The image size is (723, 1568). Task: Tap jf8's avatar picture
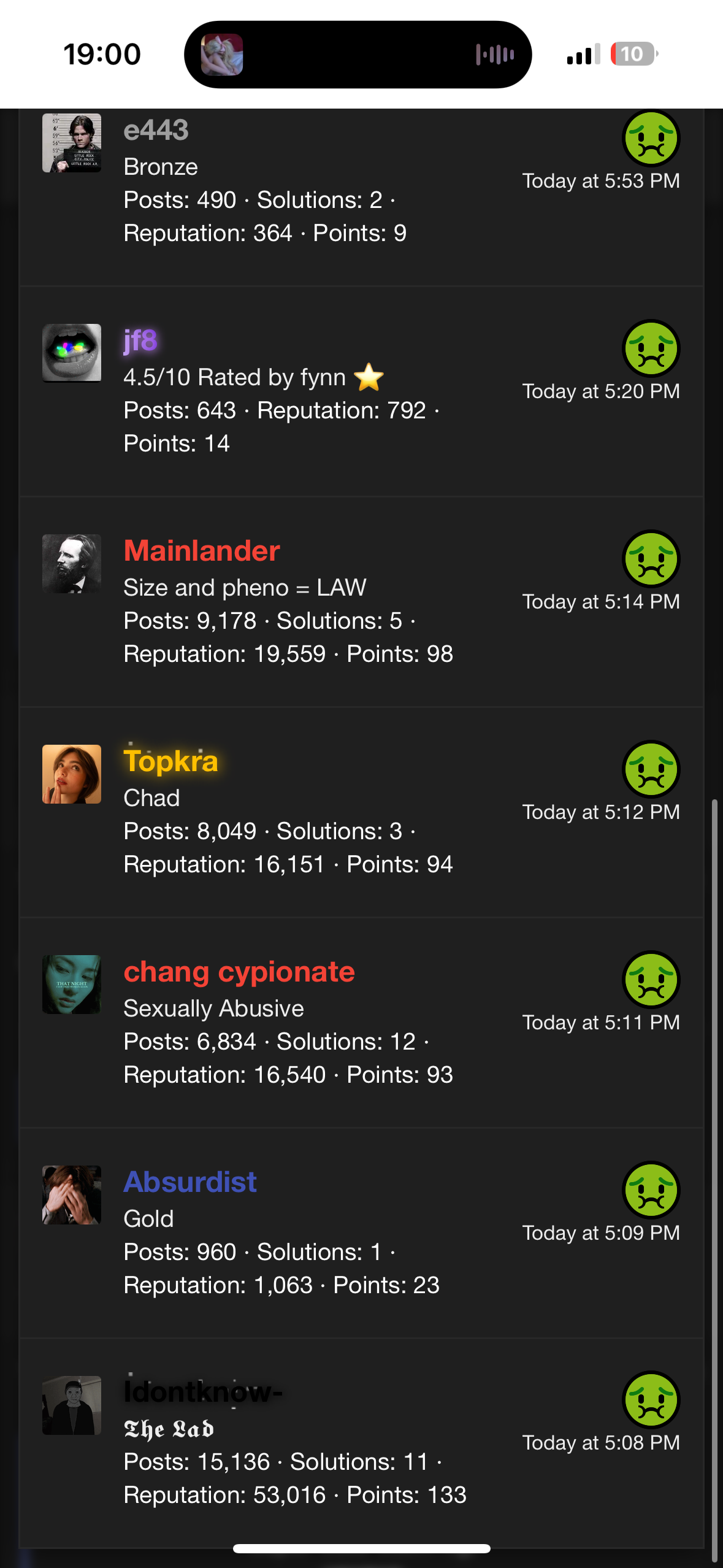point(72,353)
